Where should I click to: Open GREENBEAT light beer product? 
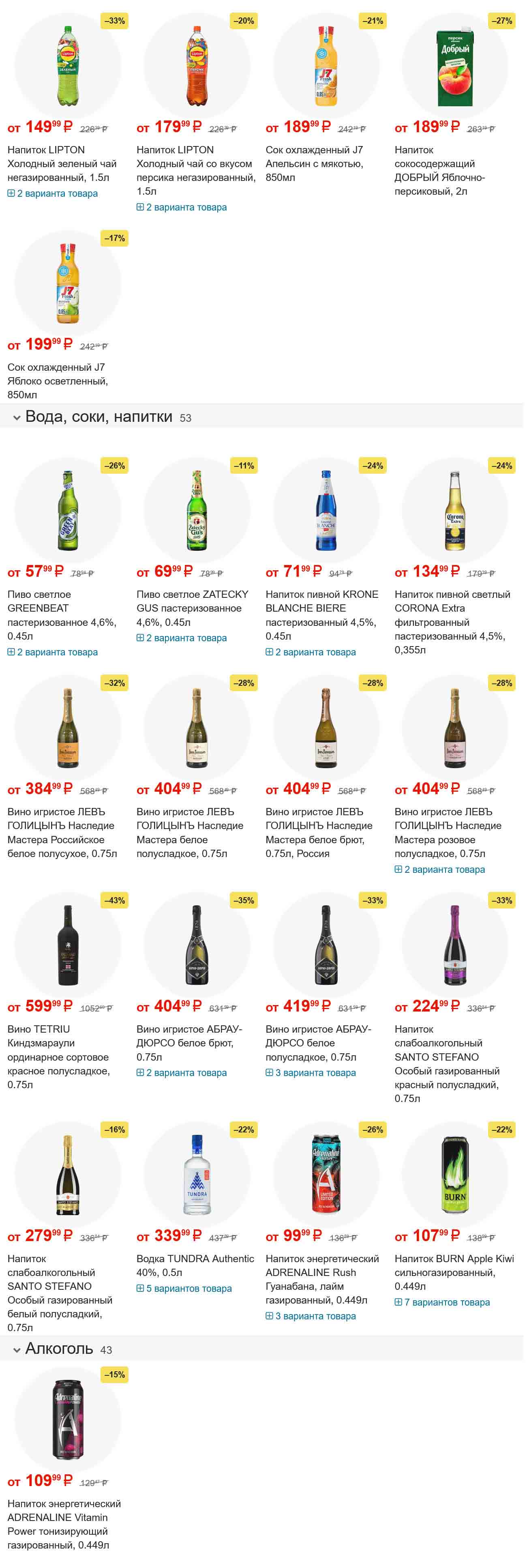point(62,614)
